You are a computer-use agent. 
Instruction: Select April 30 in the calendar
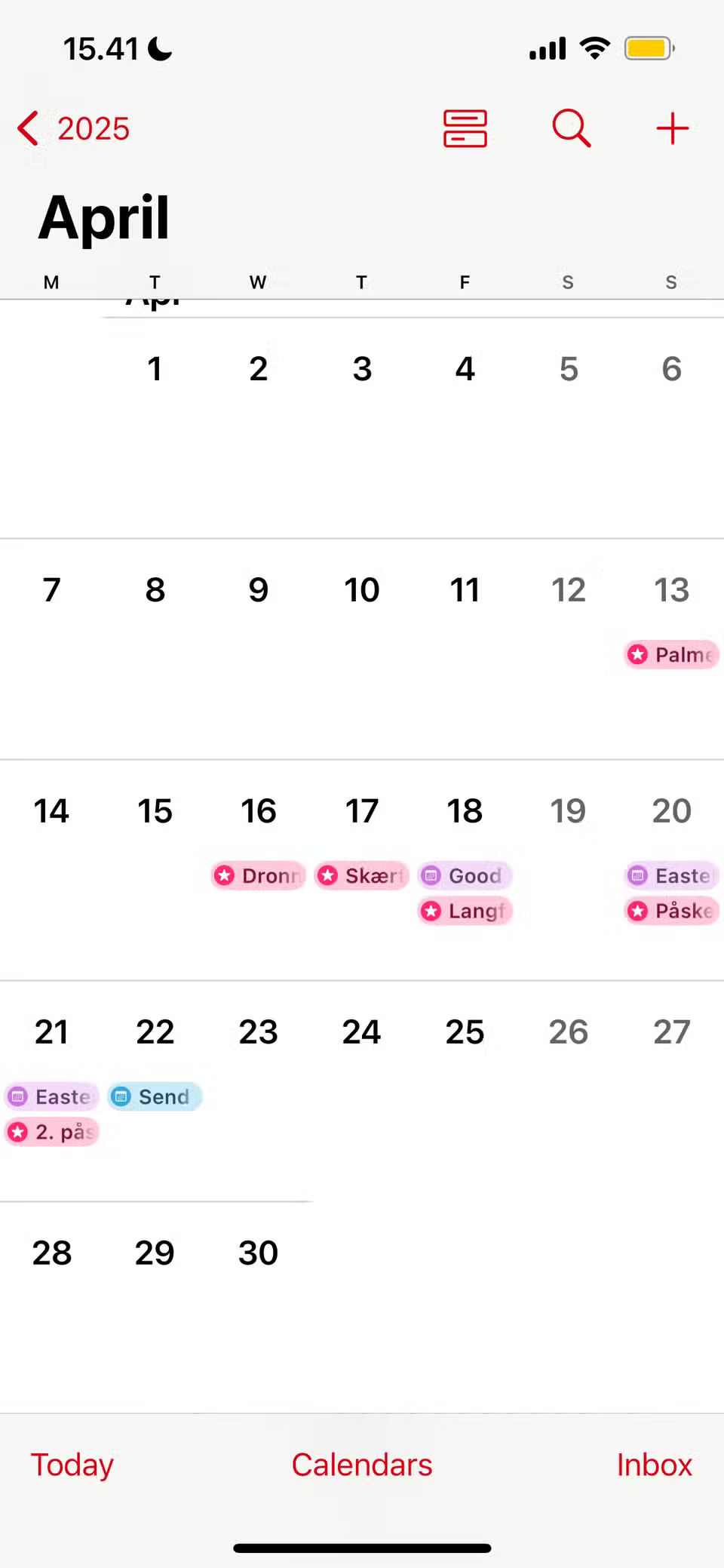(259, 1253)
